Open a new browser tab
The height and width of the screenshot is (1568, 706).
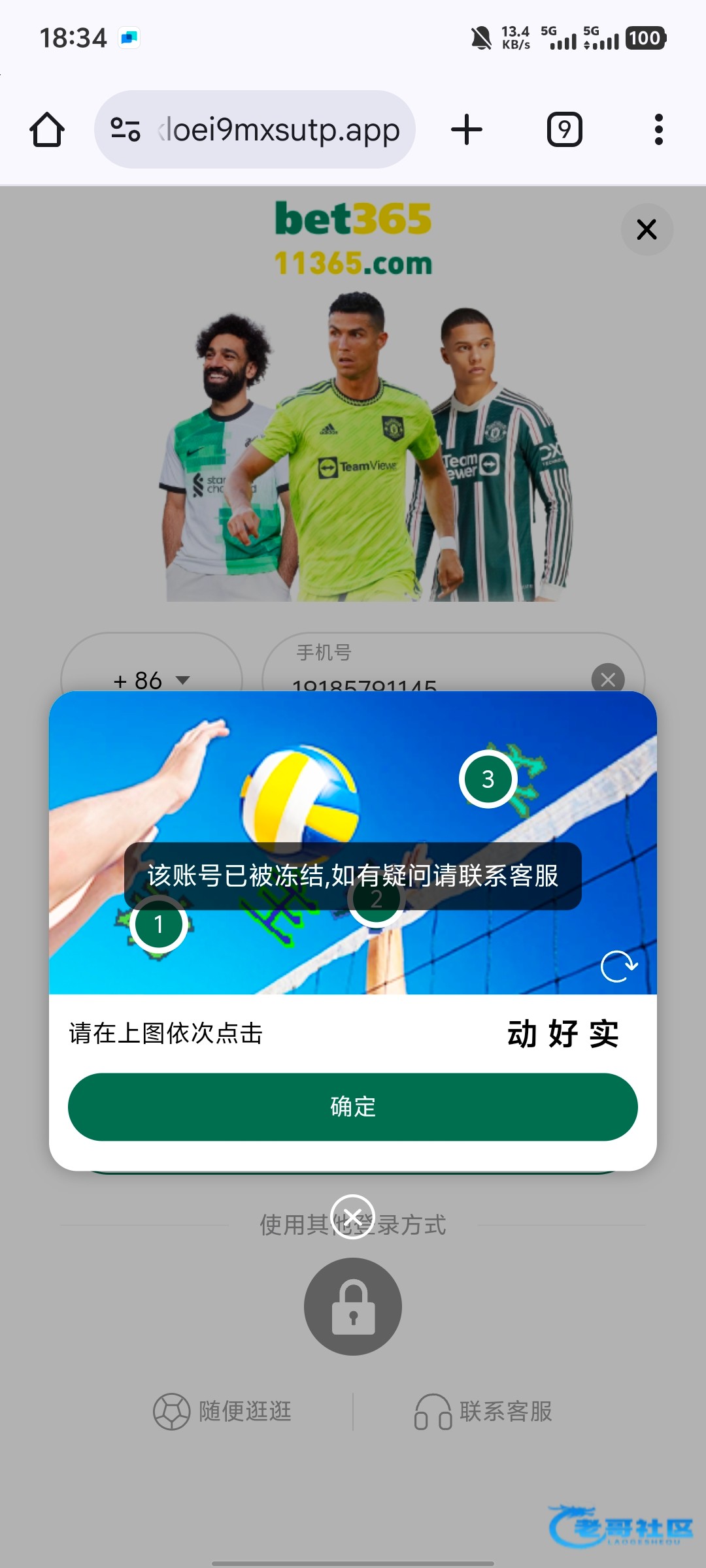467,129
